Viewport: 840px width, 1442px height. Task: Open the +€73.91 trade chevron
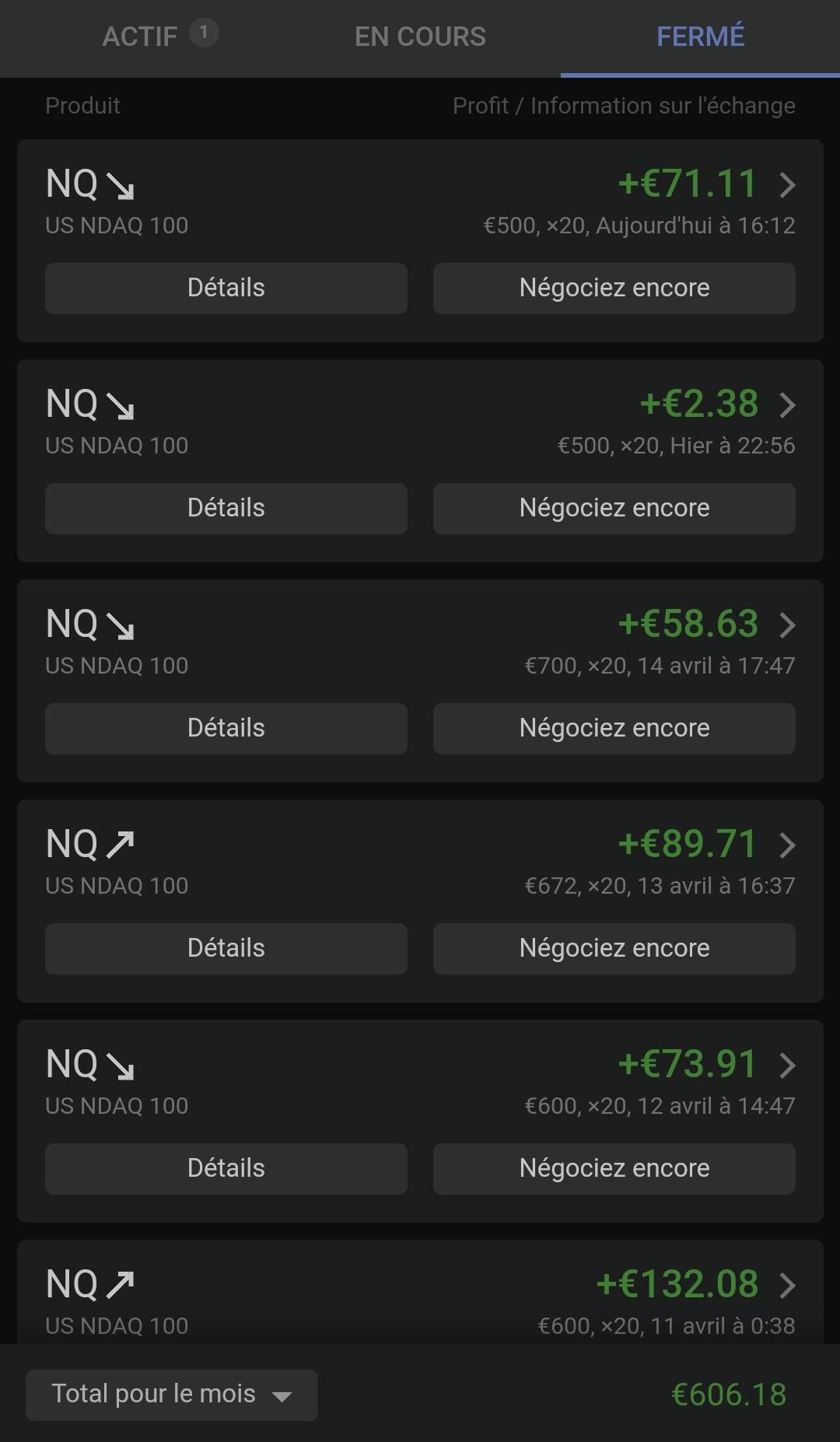(x=787, y=1066)
